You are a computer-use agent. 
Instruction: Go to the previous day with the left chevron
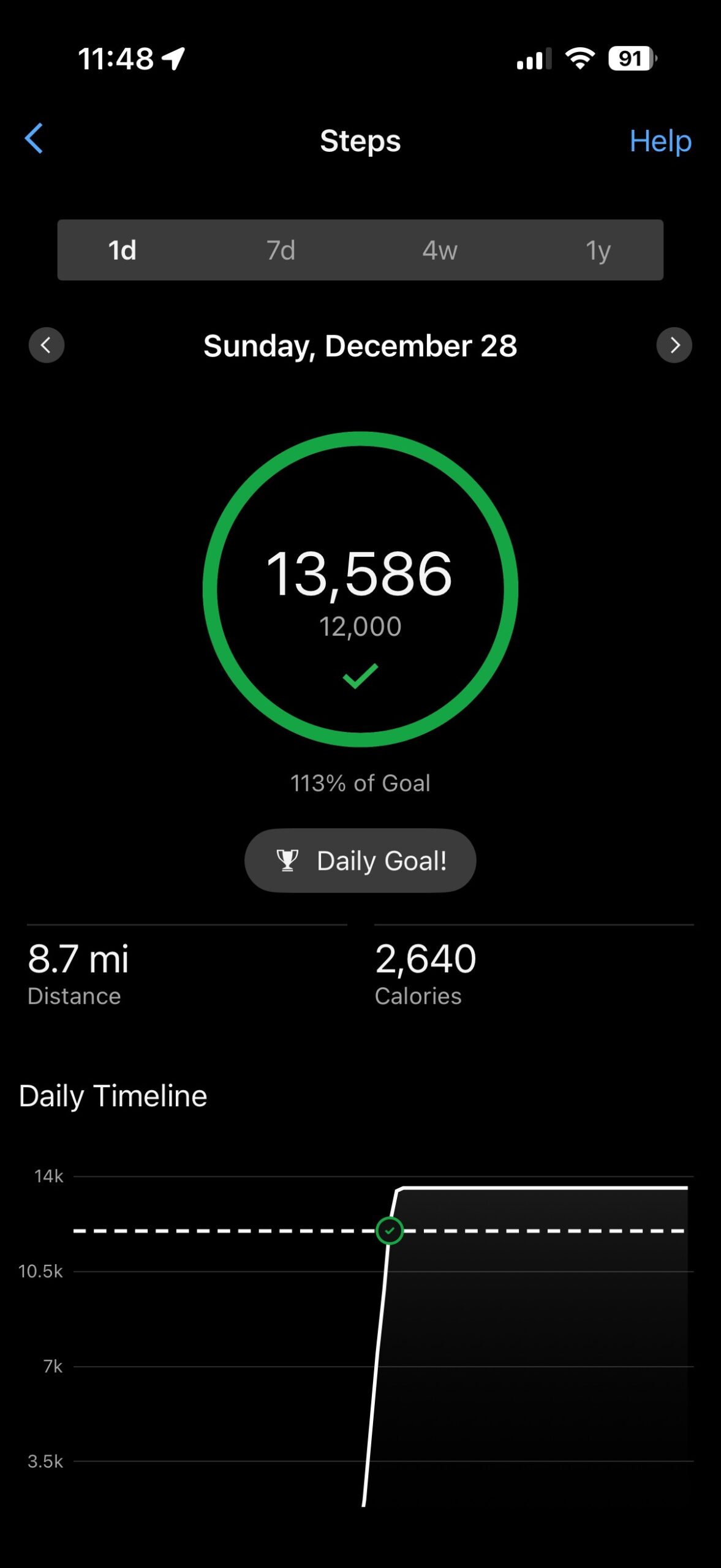pos(47,345)
